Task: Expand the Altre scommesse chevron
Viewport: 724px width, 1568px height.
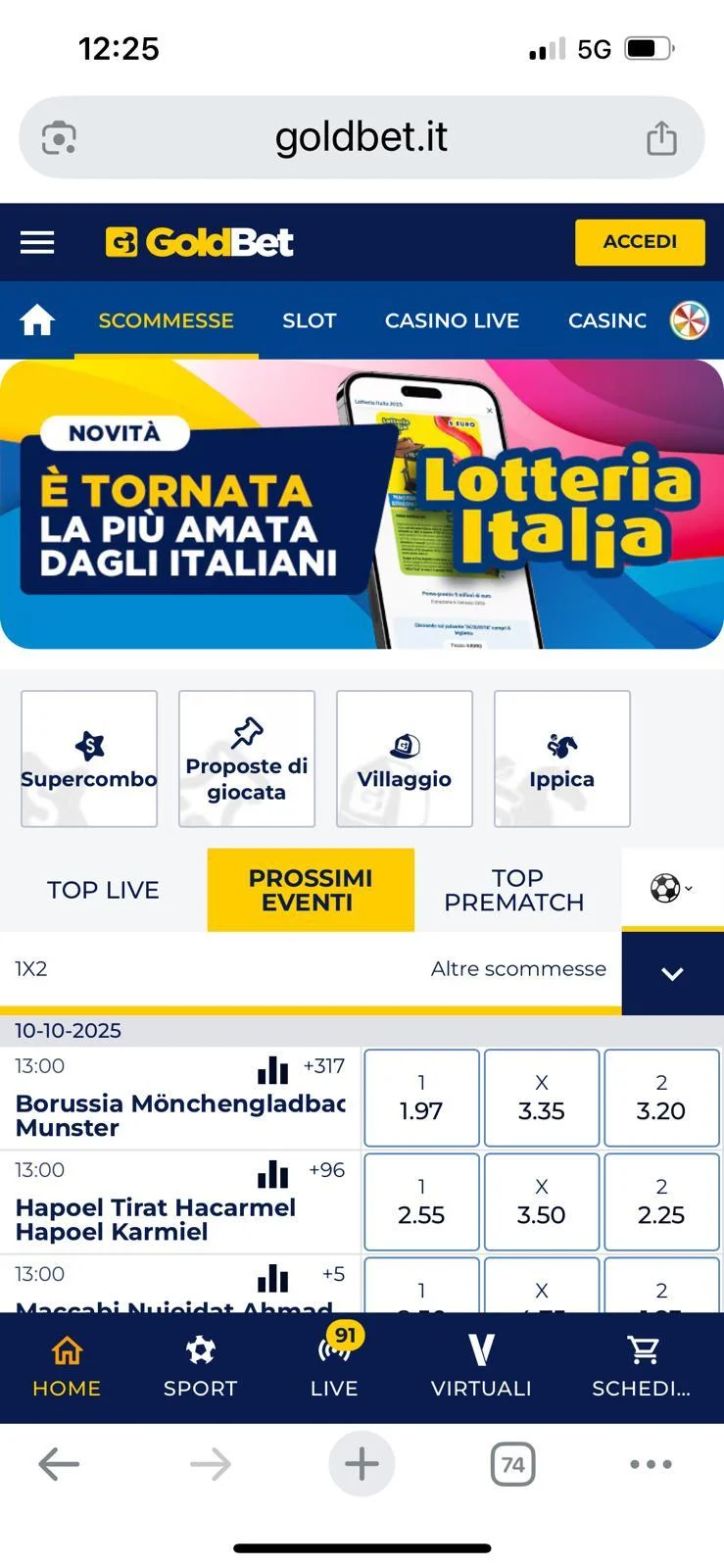Action: 672,973
